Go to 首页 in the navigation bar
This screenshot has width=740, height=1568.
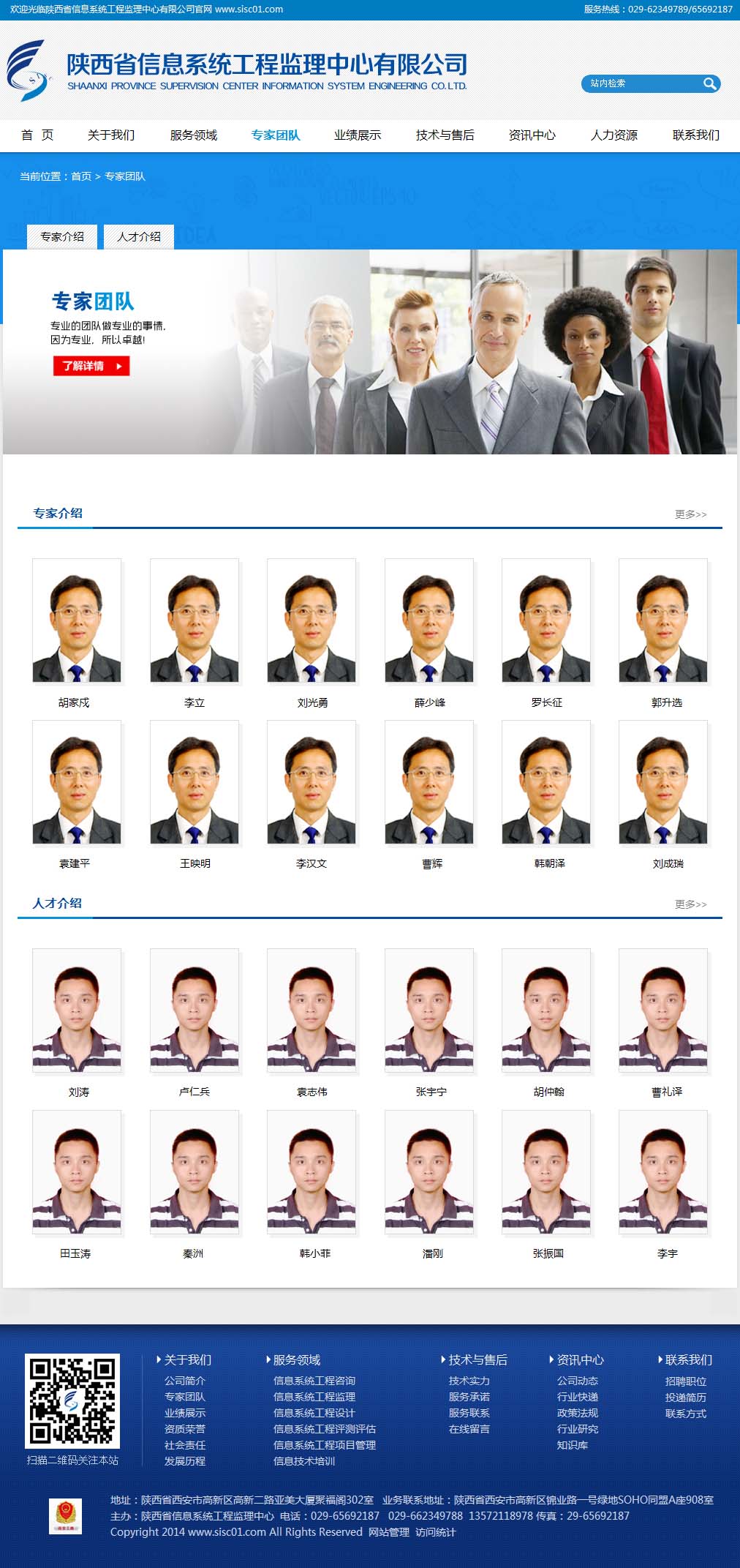pyautogui.click(x=37, y=135)
